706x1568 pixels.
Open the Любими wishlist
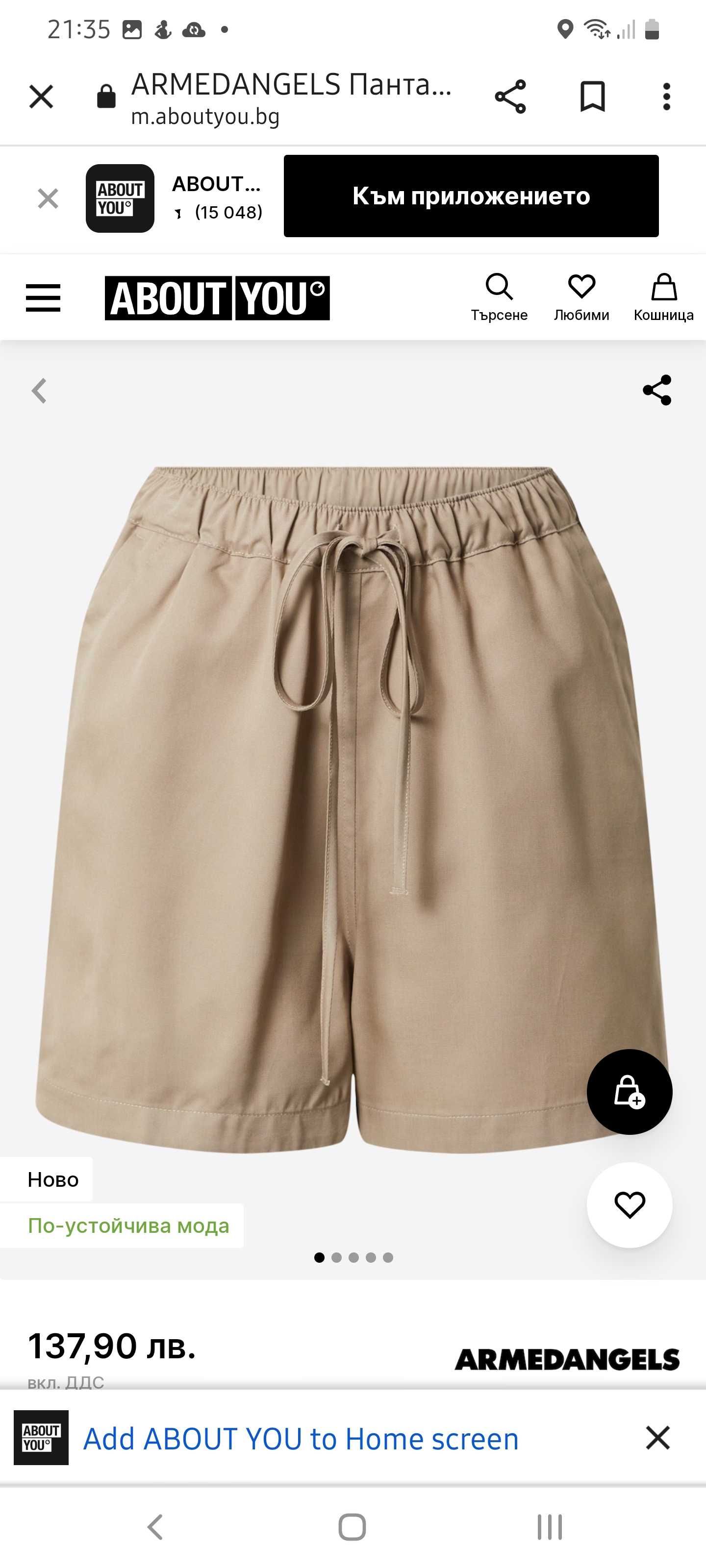point(581,297)
